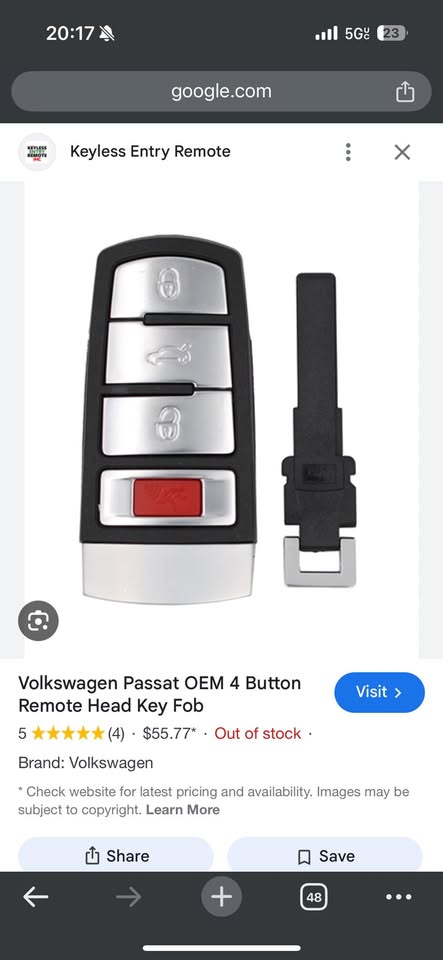Open the Learn More link

[183, 810]
